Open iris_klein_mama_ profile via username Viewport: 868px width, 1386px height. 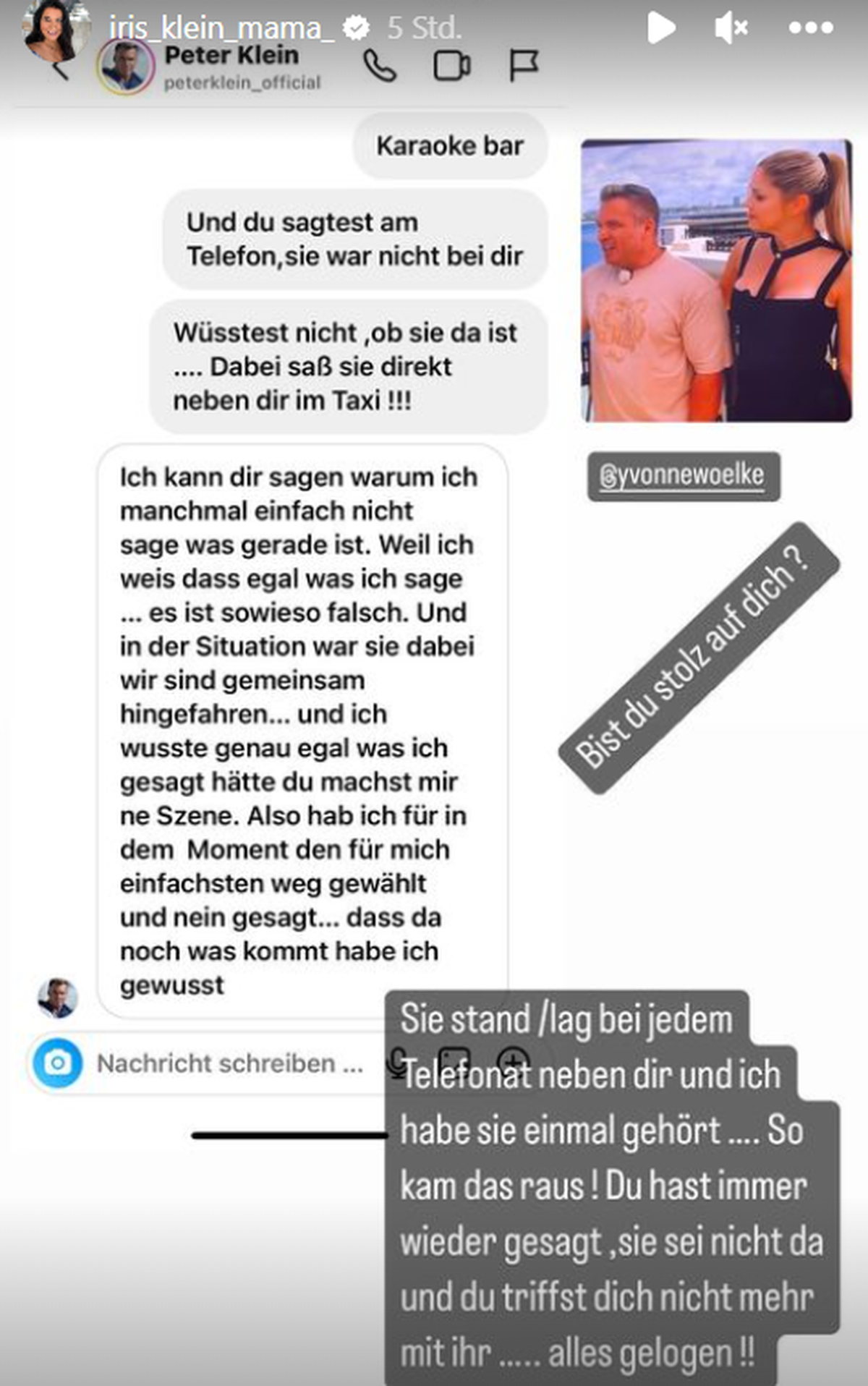[x=221, y=28]
